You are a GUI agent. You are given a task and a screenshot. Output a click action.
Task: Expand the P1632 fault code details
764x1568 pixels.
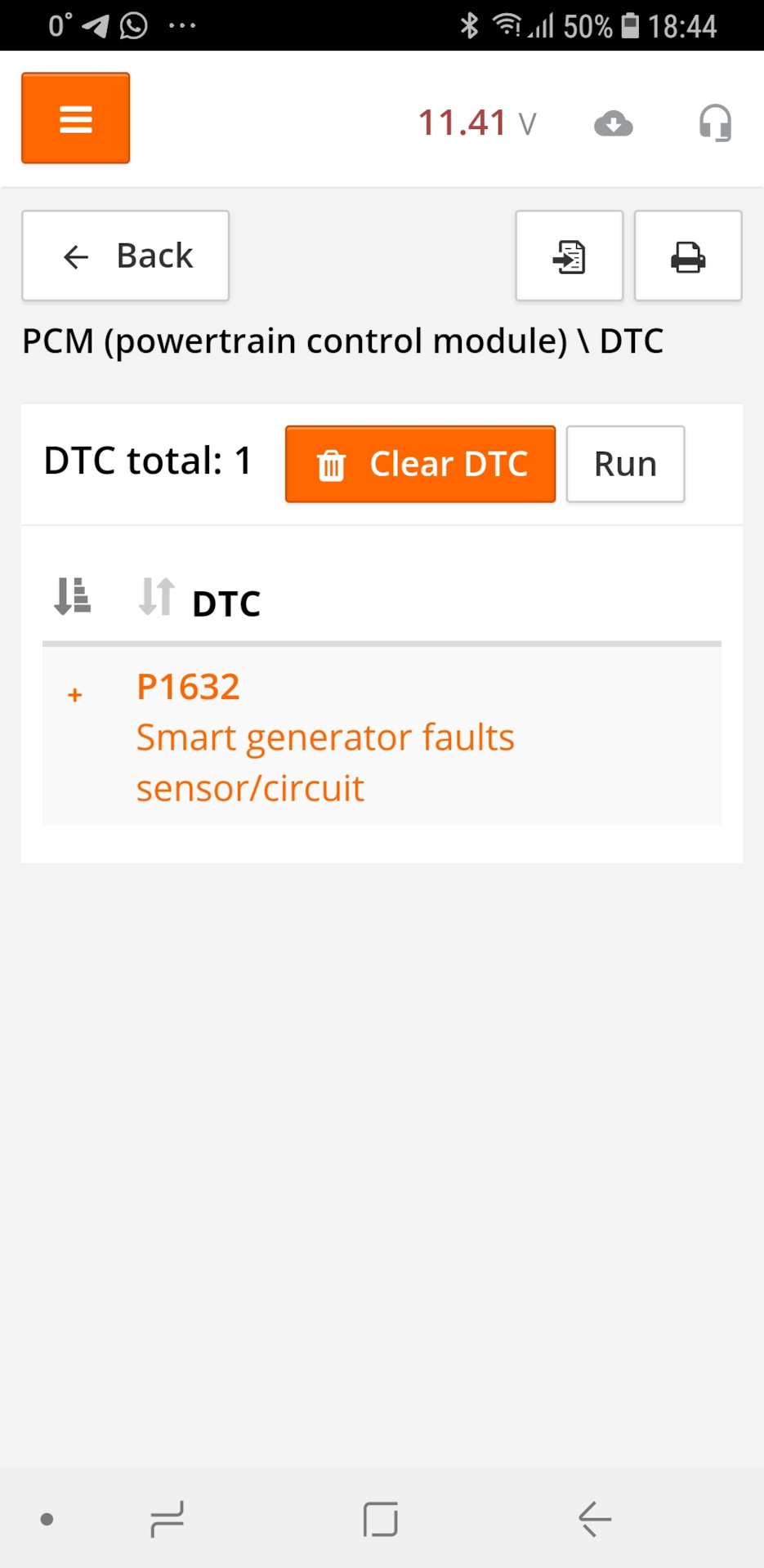[75, 695]
